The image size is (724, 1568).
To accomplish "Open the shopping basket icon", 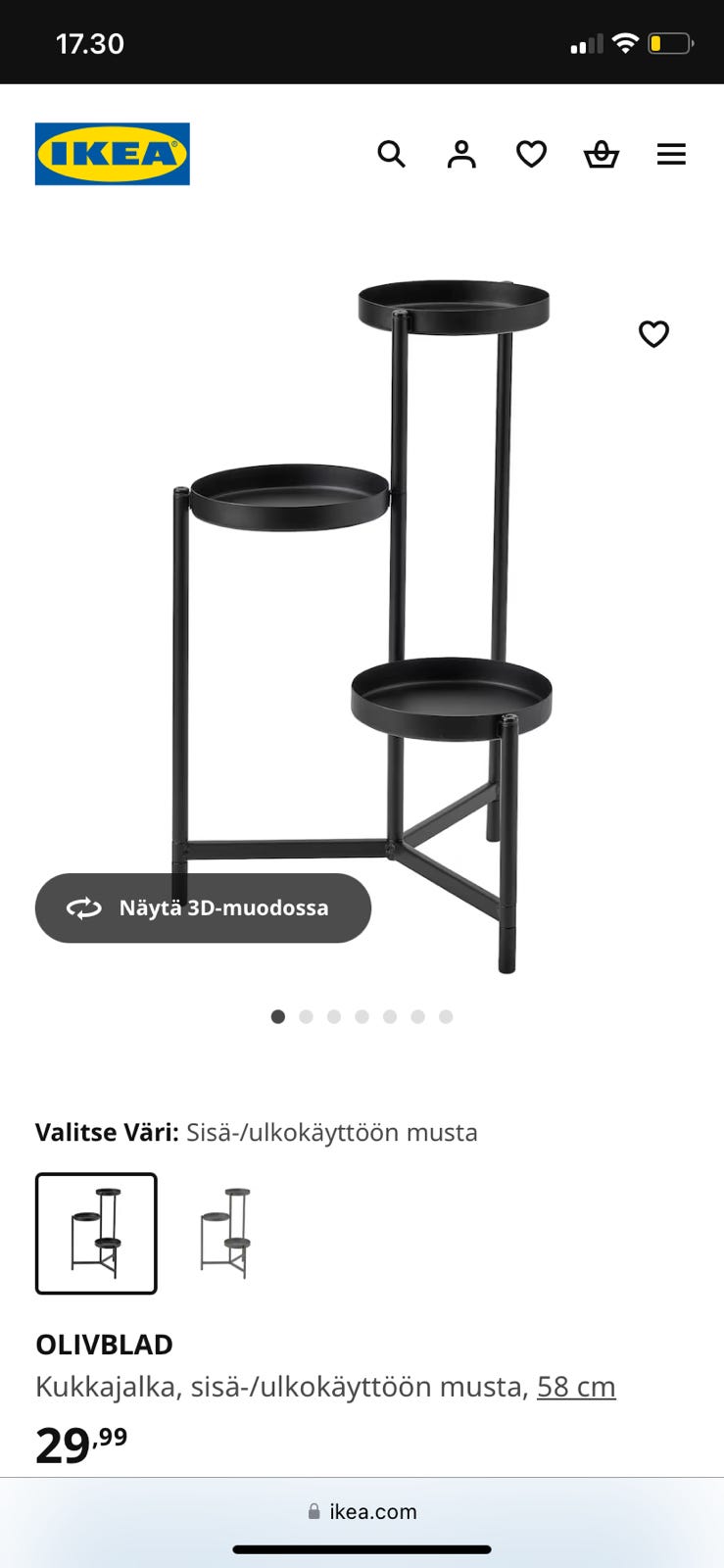I will [x=602, y=154].
